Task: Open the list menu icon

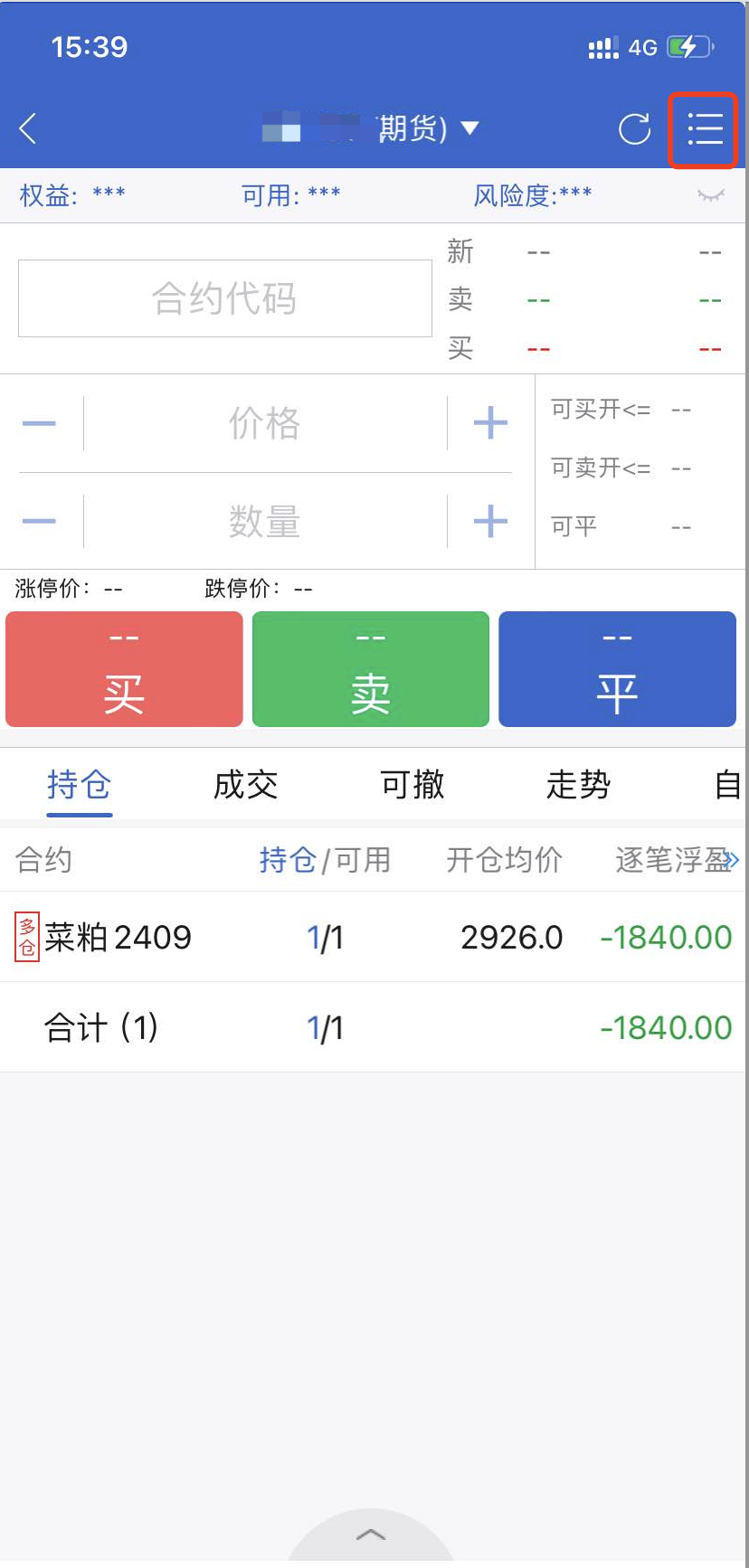Action: pos(704,129)
